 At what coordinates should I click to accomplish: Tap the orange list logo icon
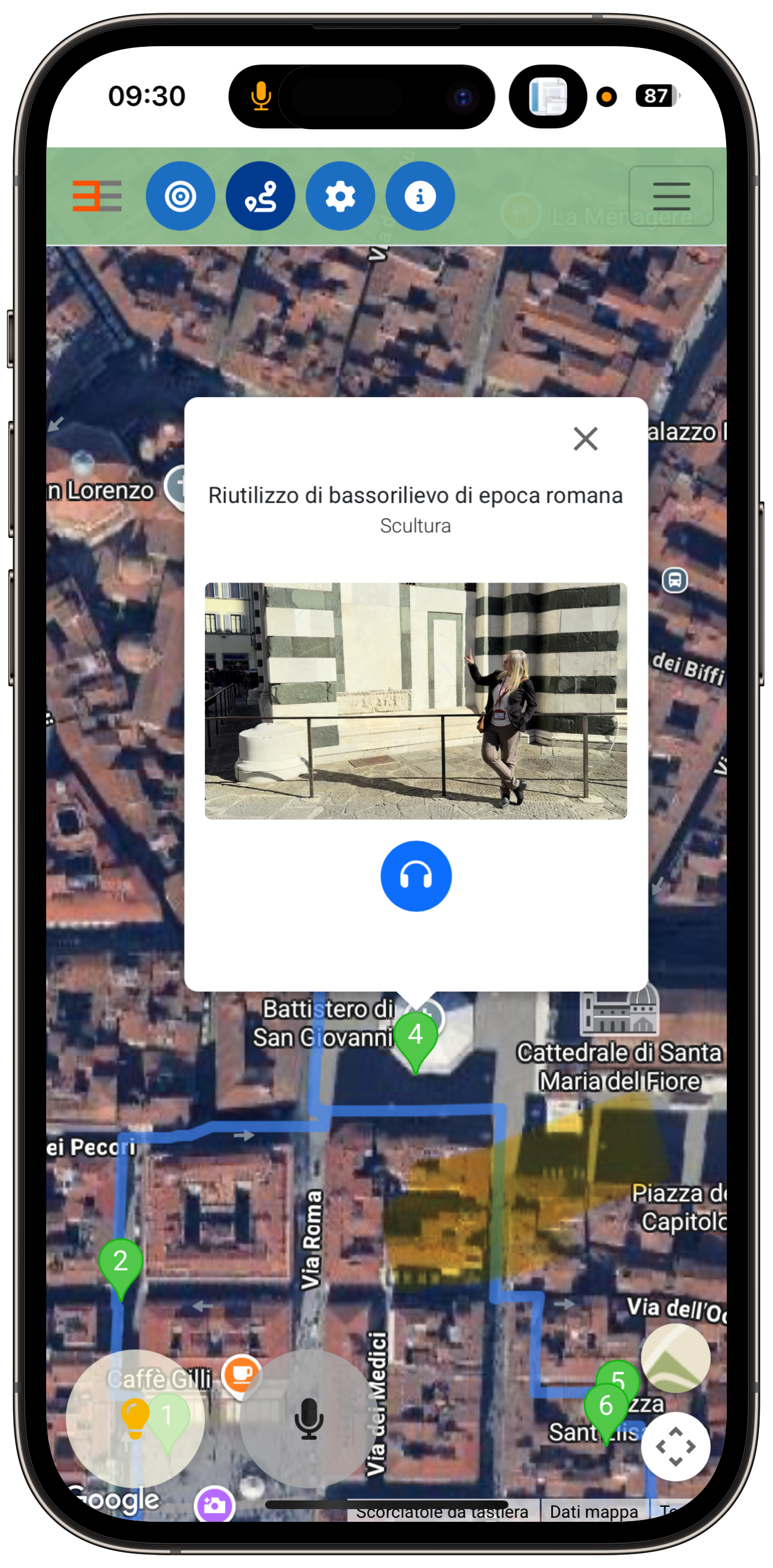(97, 196)
